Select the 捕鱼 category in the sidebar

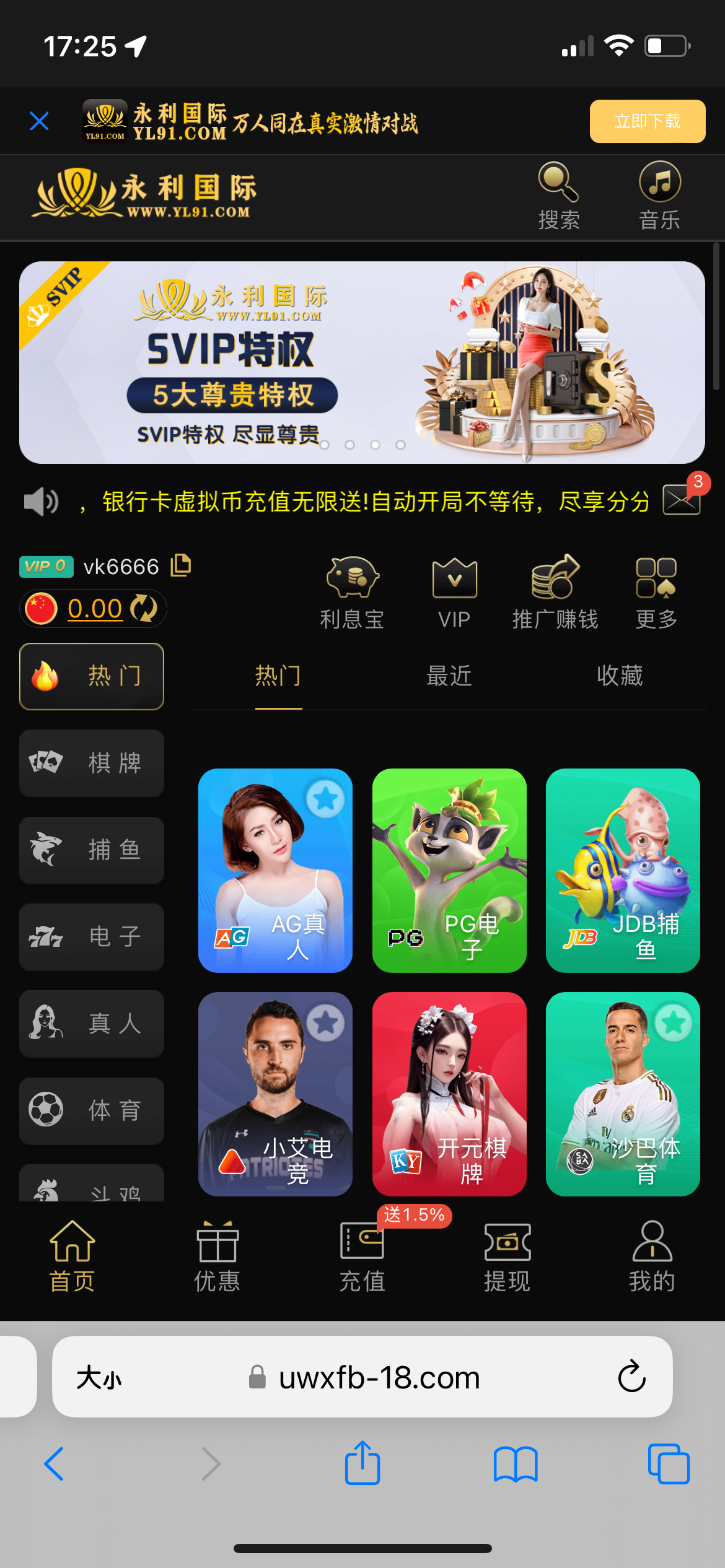tap(92, 850)
